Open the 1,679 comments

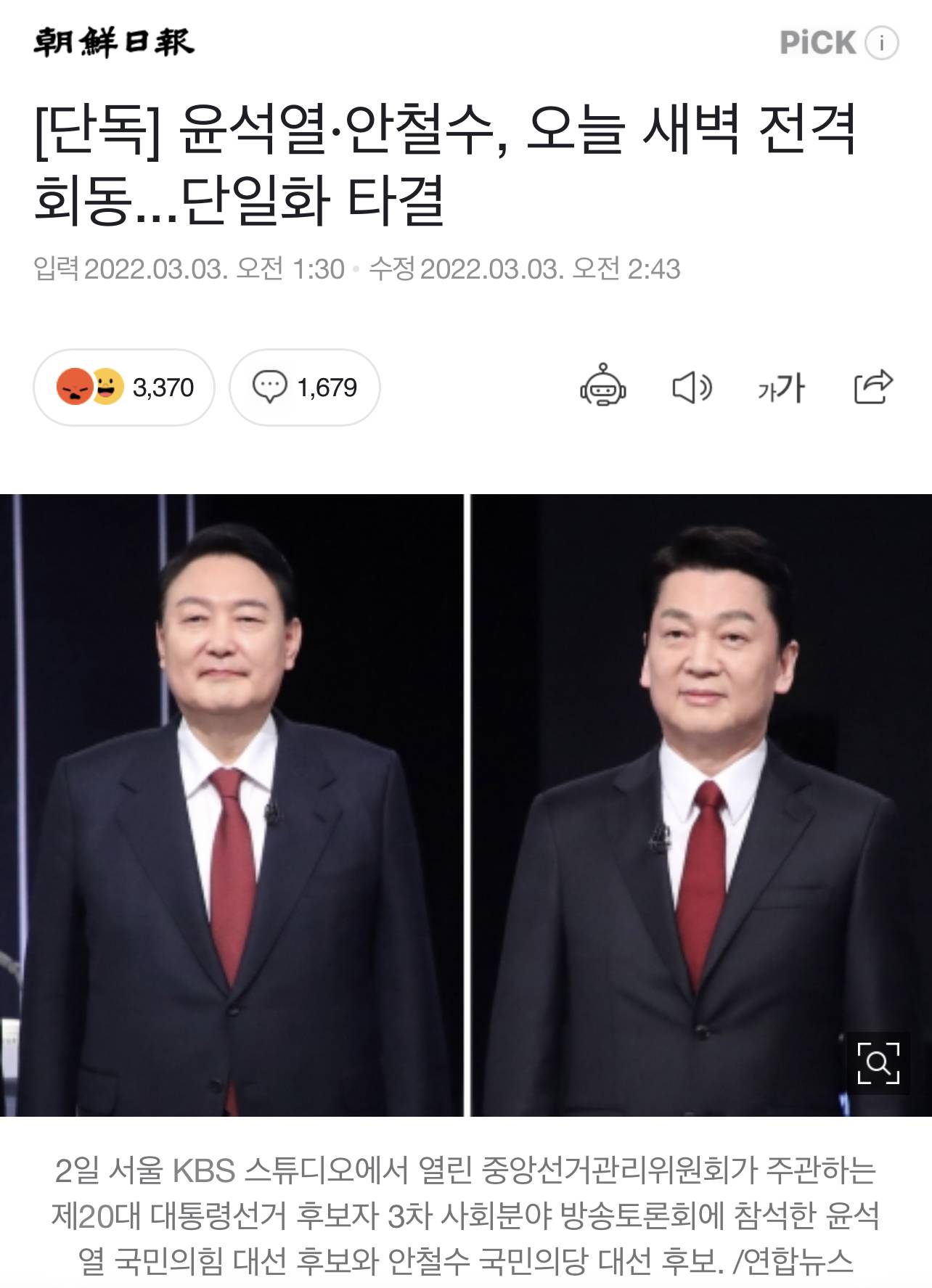tap(305, 387)
